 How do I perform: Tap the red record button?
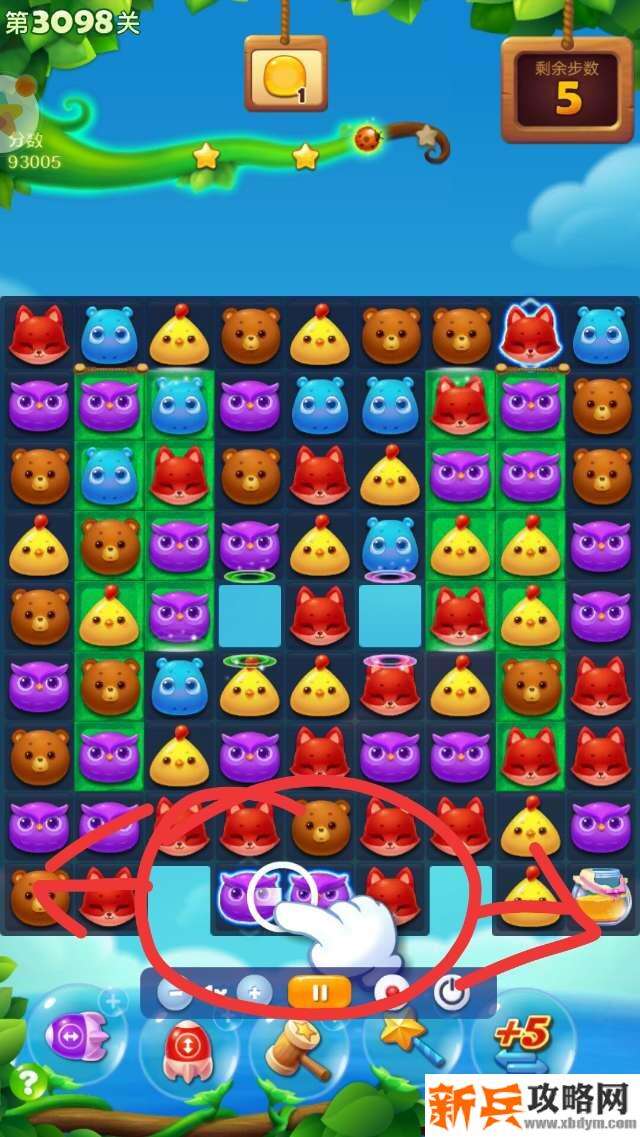pyautogui.click(x=393, y=993)
